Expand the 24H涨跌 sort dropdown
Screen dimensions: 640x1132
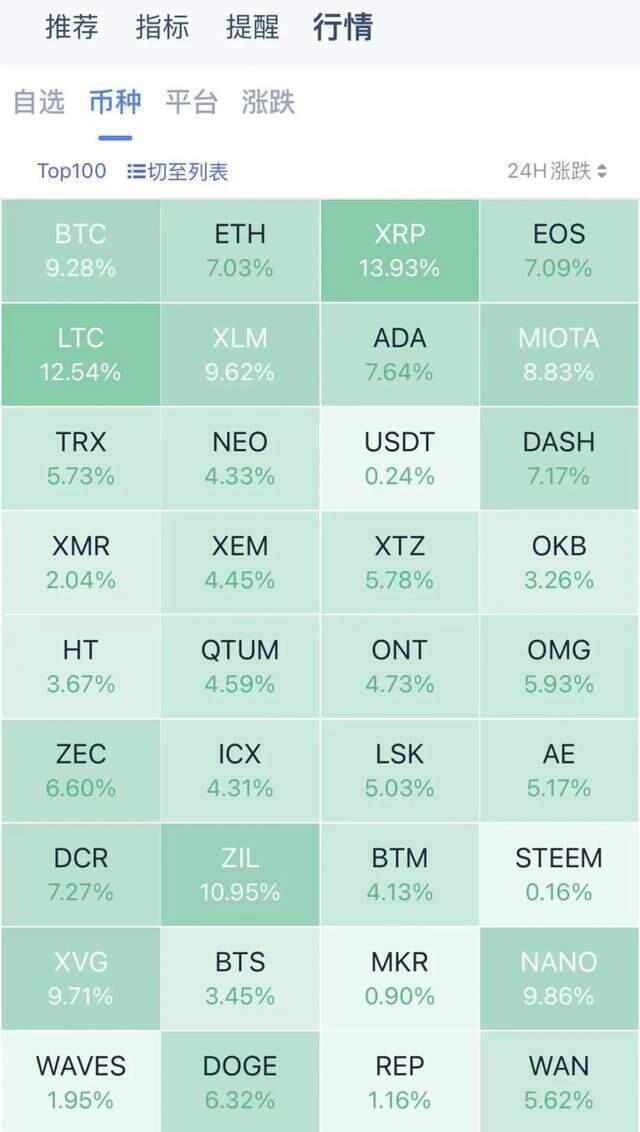click(x=557, y=171)
